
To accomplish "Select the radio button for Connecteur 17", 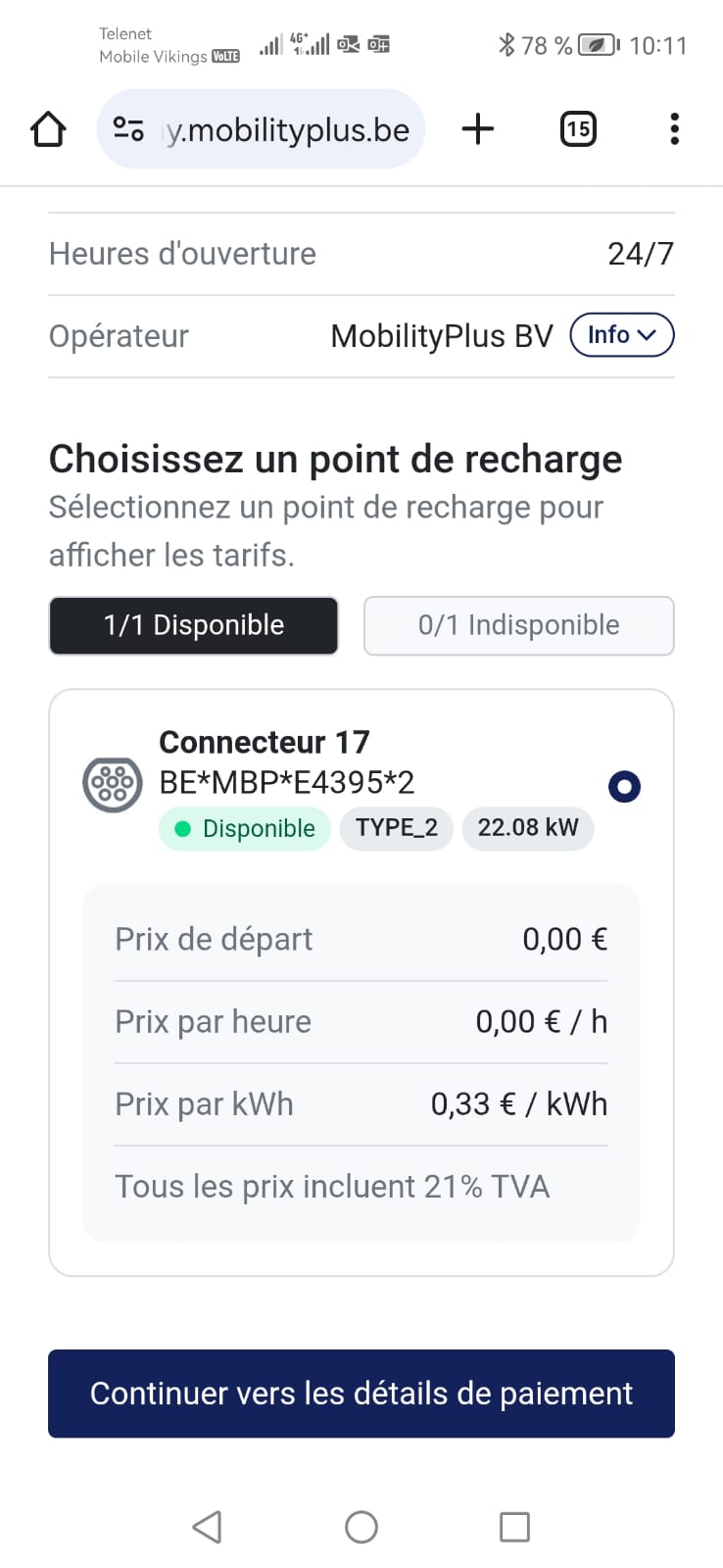I will click(x=623, y=786).
